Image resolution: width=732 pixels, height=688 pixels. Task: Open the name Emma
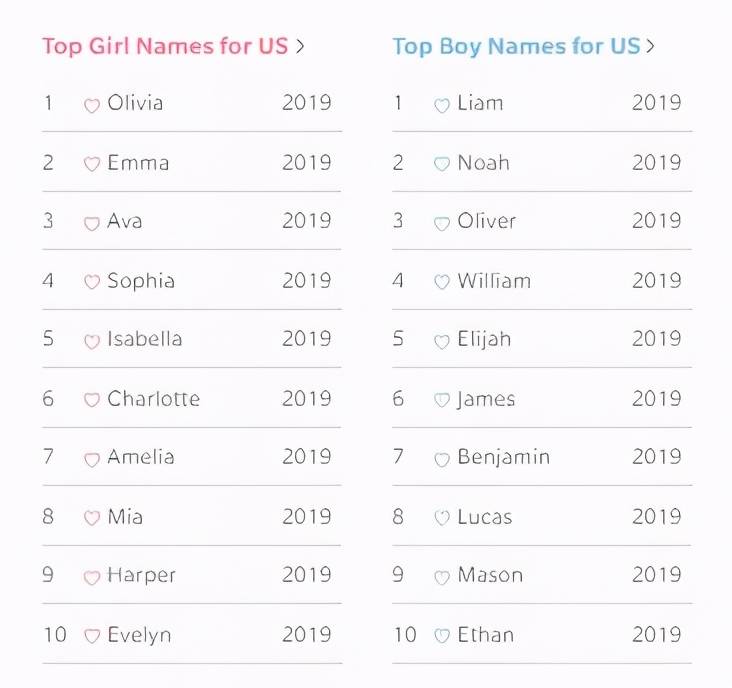[138, 163]
